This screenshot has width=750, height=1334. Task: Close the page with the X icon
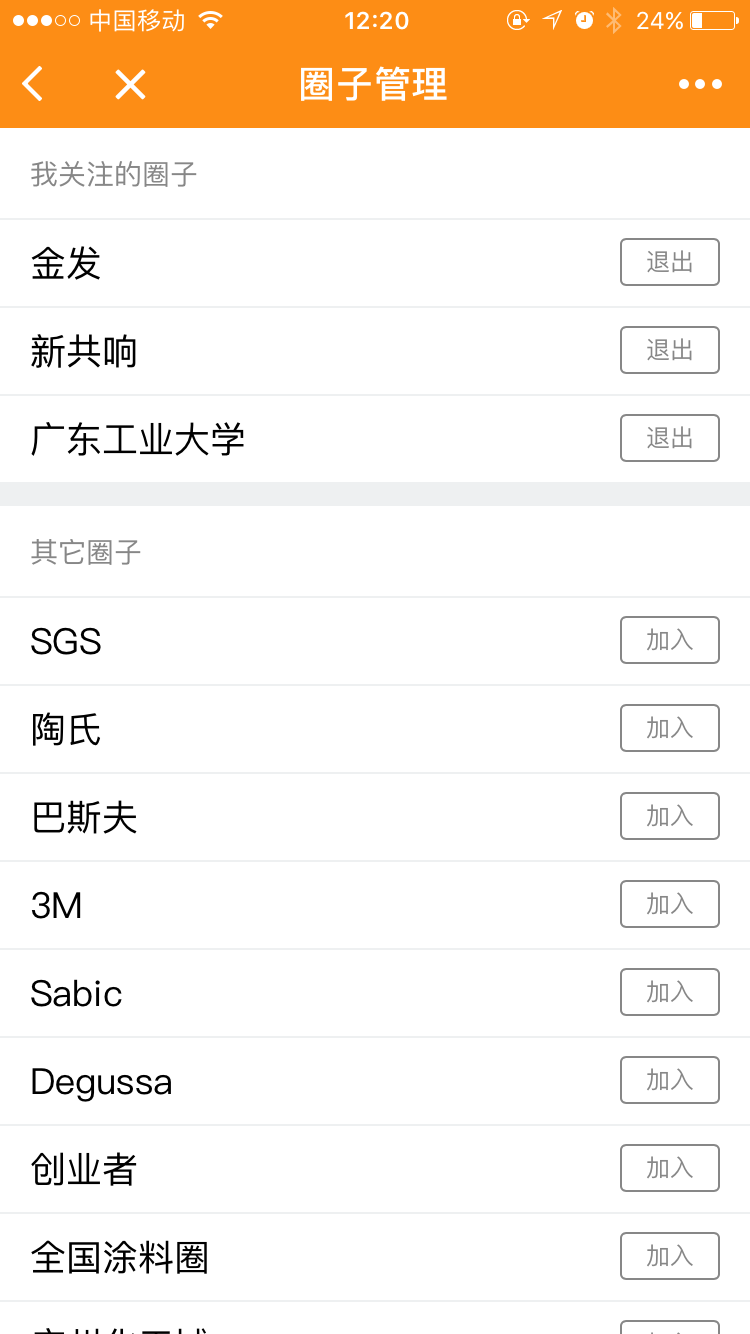pyautogui.click(x=130, y=84)
